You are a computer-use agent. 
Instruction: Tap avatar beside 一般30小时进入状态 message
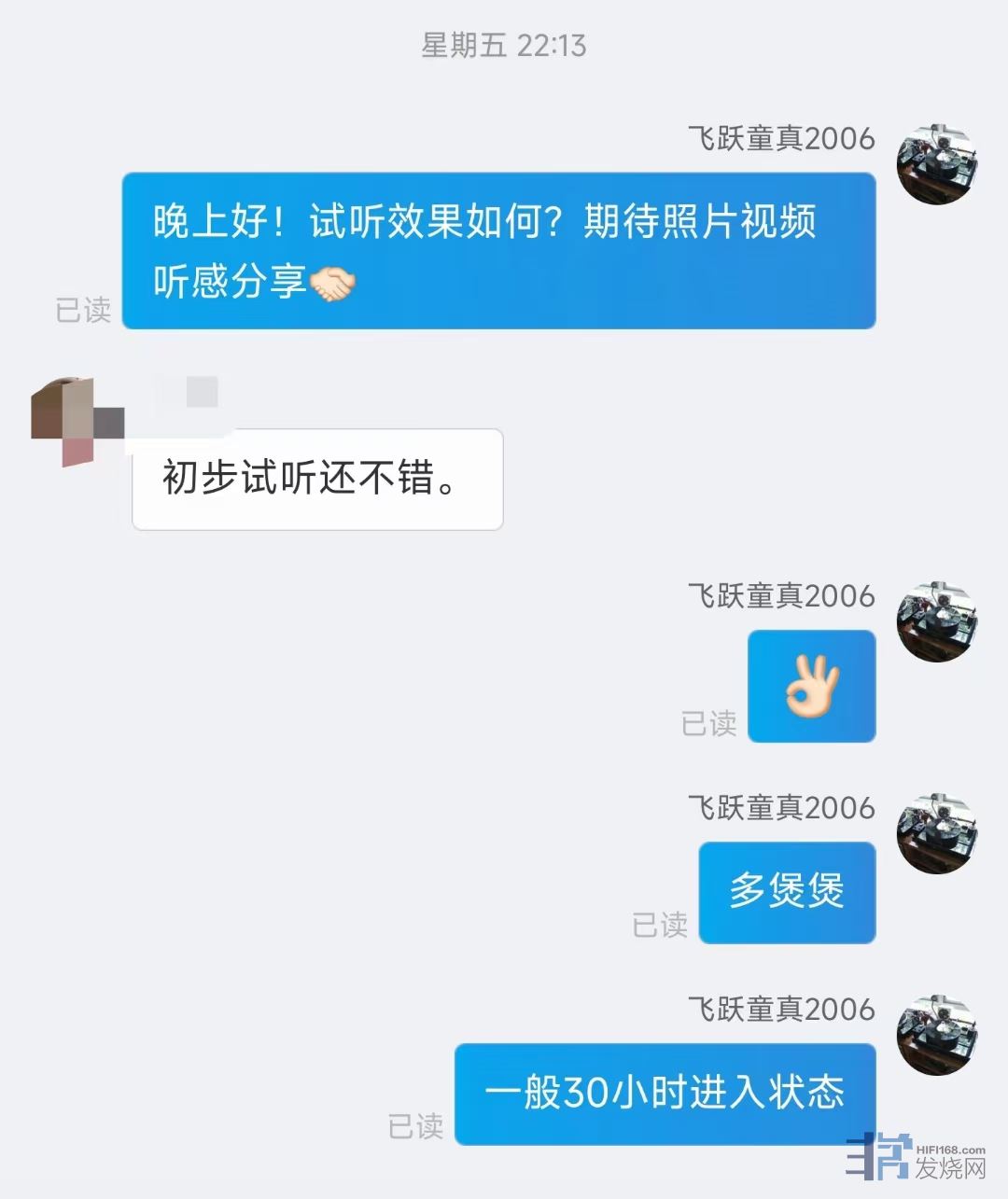coord(936,1035)
